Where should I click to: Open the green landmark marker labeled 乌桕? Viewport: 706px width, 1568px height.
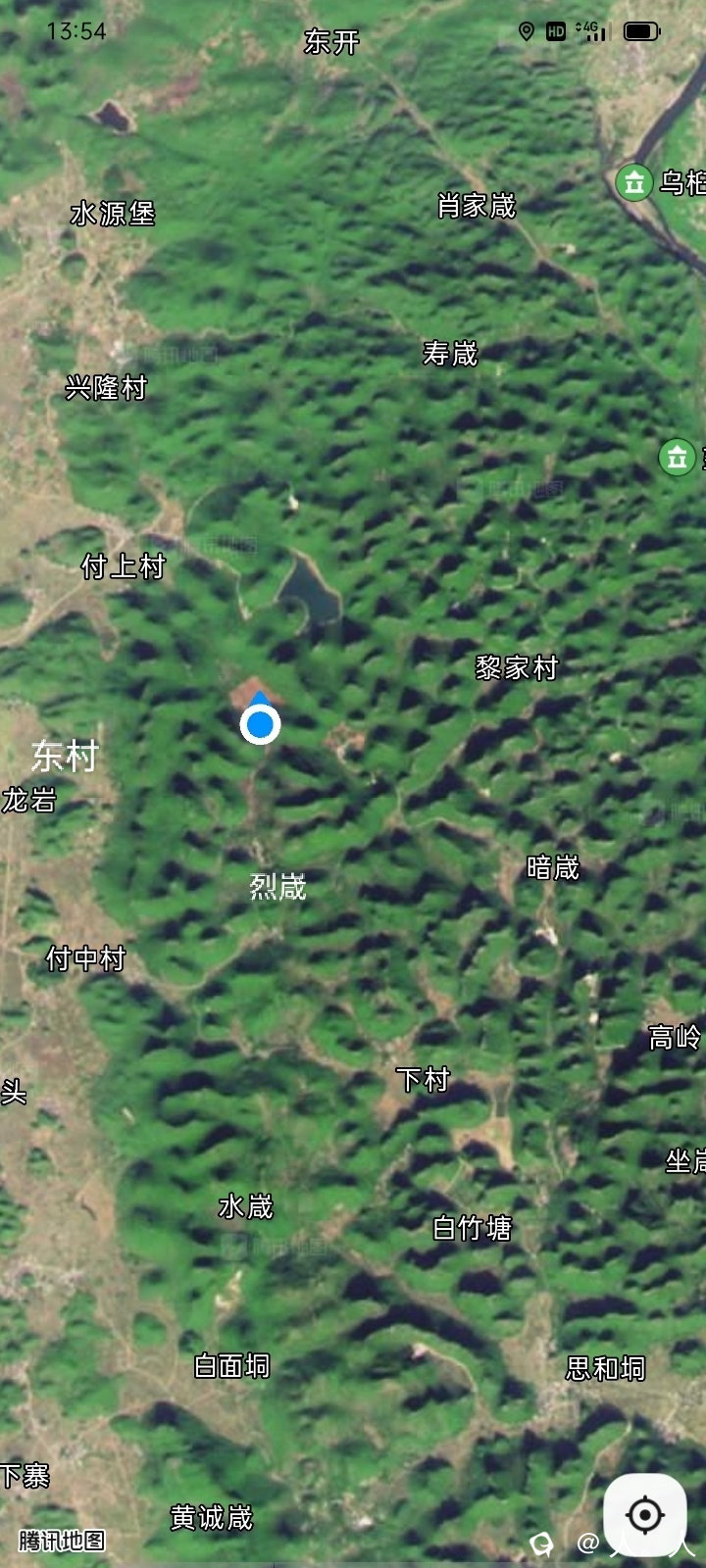(x=634, y=182)
